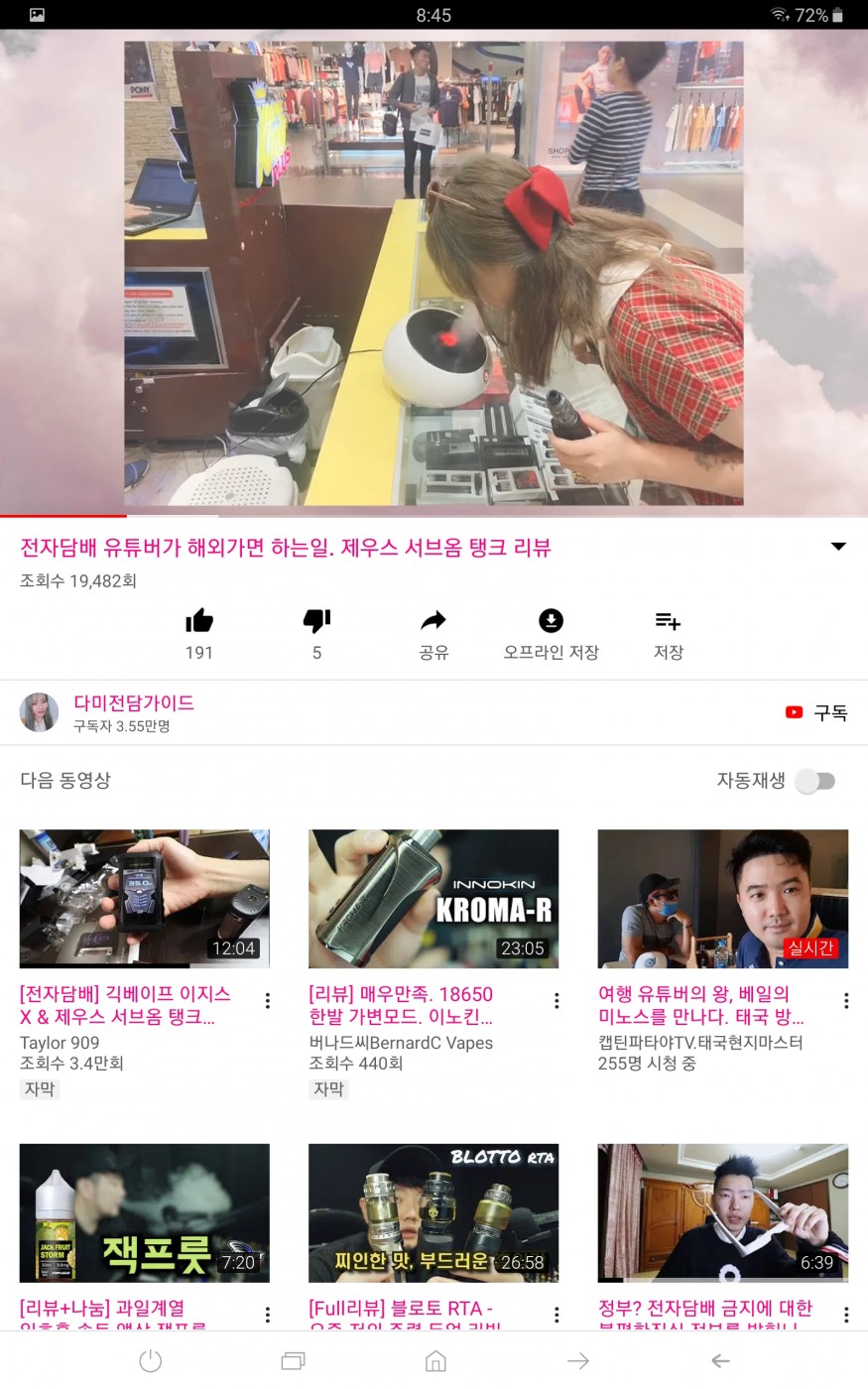Expand the video description arrow
Screen dimensions: 868x1389
(x=838, y=547)
